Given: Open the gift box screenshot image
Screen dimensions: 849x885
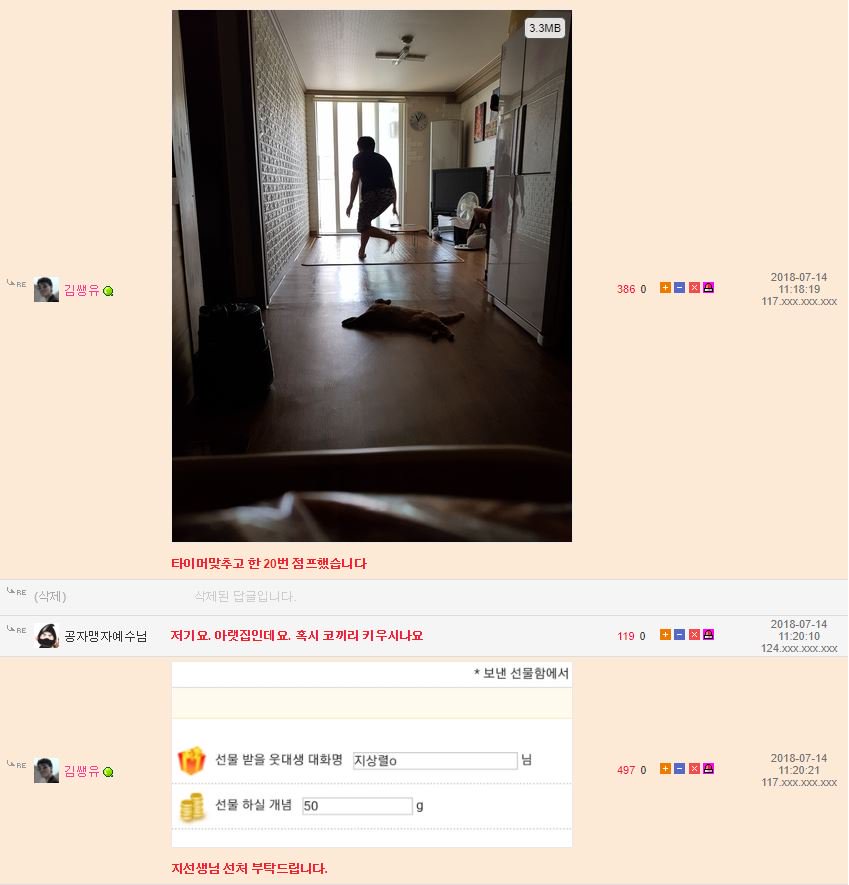Looking at the screenshot, I should coord(371,755).
